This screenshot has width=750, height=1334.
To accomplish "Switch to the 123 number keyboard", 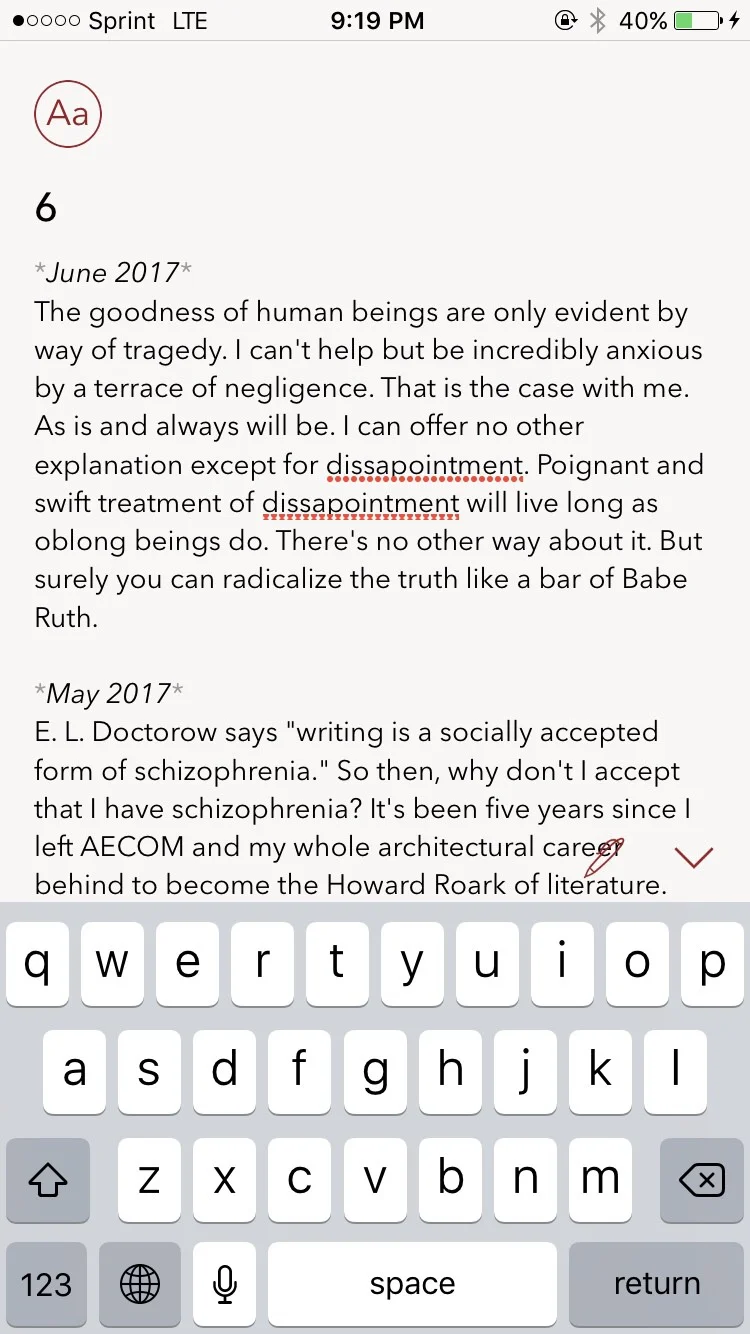I will click(x=47, y=1284).
